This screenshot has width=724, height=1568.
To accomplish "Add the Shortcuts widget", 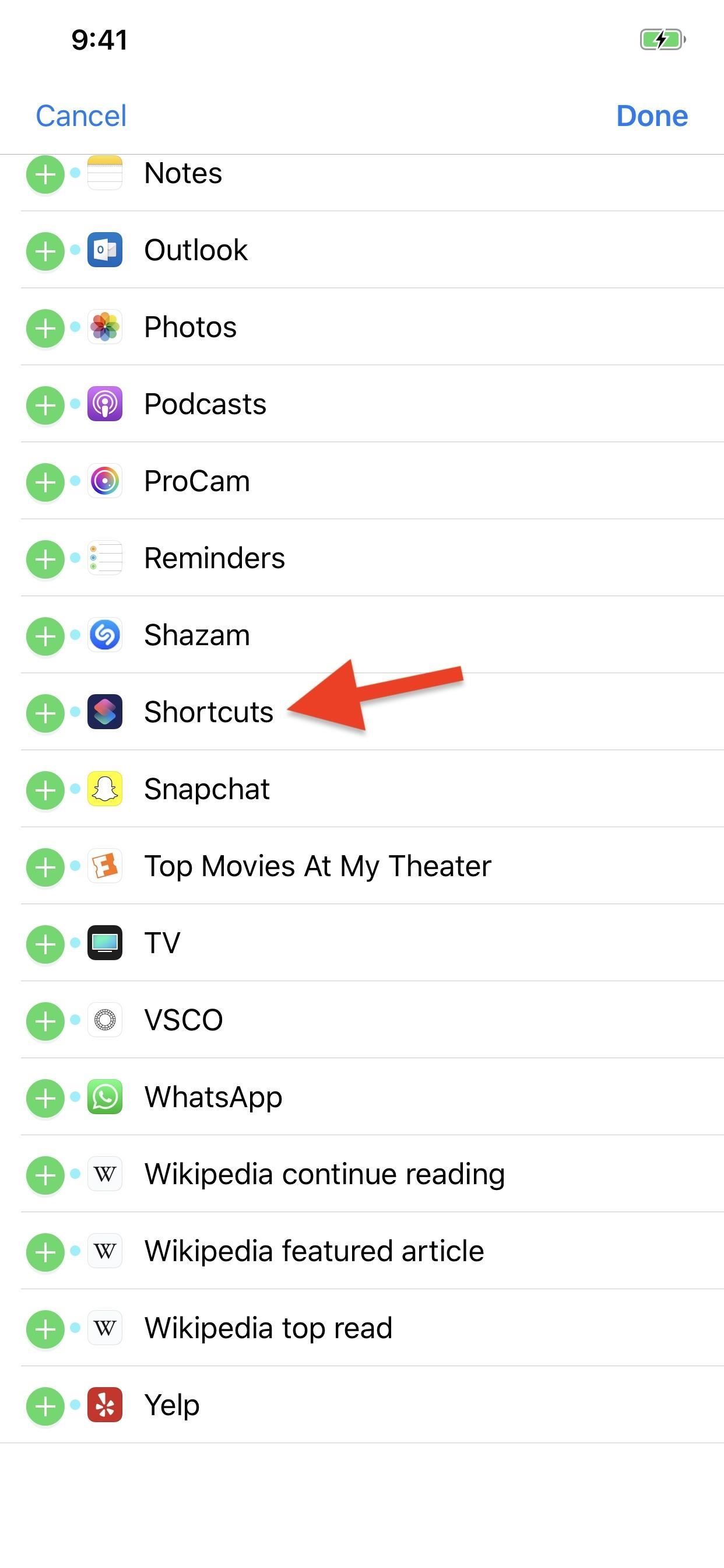I will [x=44, y=712].
